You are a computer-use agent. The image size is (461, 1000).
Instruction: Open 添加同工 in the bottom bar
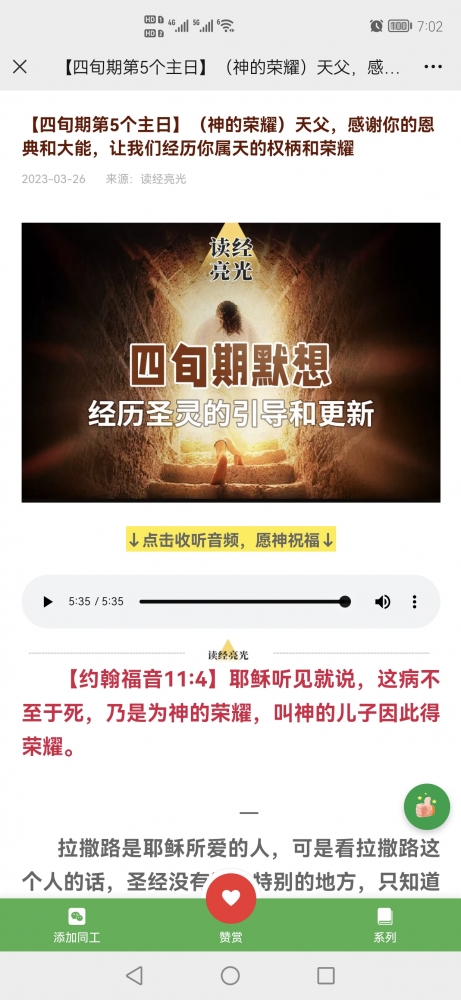[77, 925]
